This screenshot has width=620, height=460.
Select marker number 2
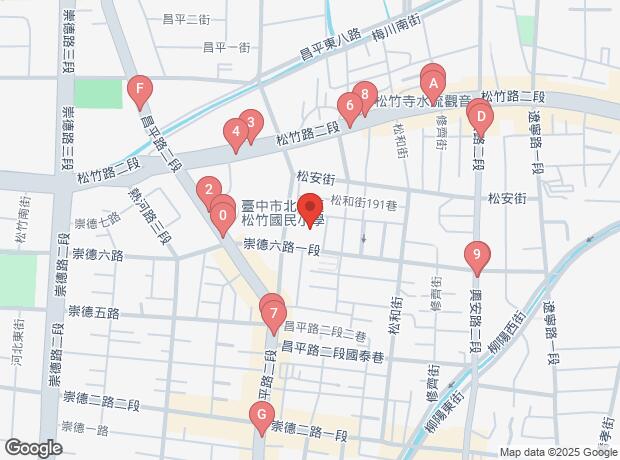(x=208, y=189)
